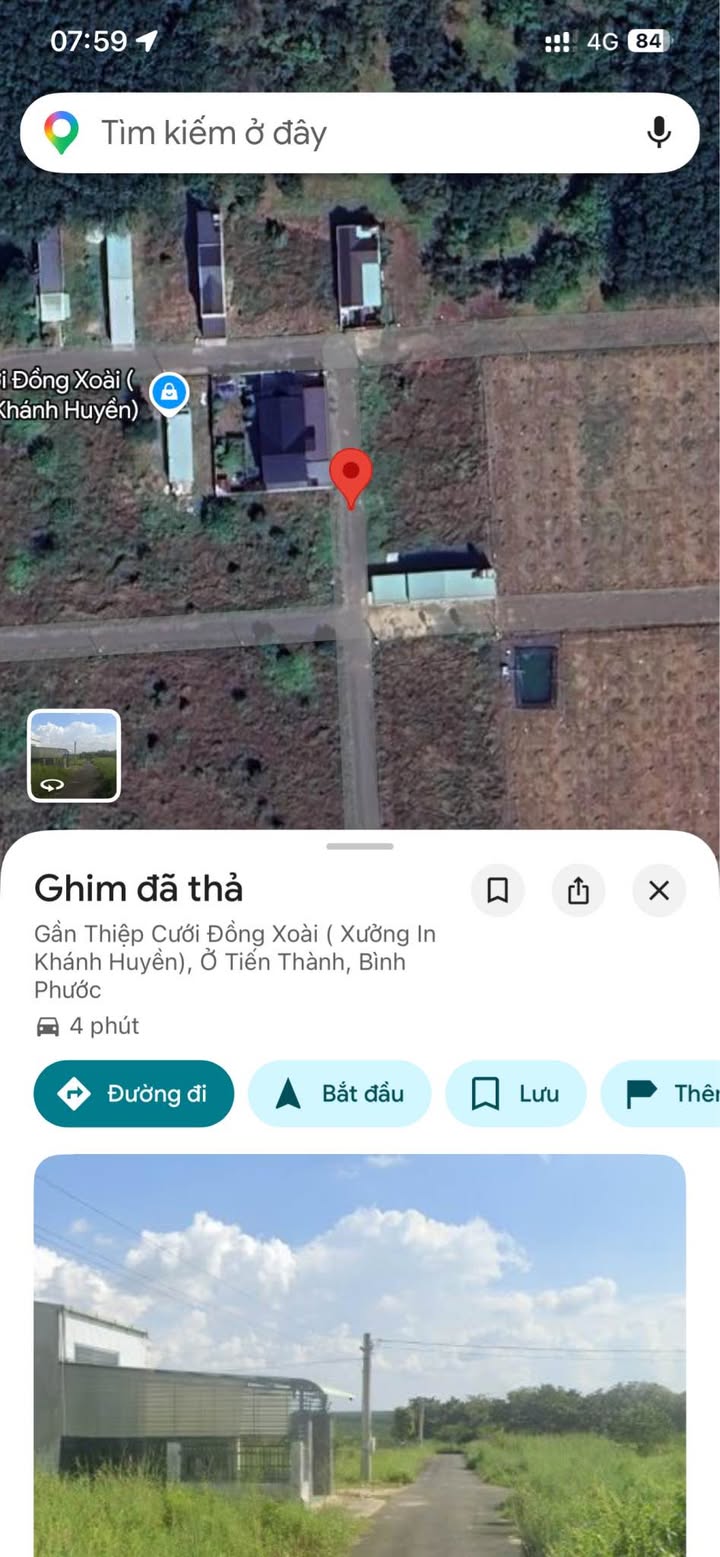Image resolution: width=720 pixels, height=1557 pixels.
Task: Get directions with Đường đi
Action: [134, 1093]
